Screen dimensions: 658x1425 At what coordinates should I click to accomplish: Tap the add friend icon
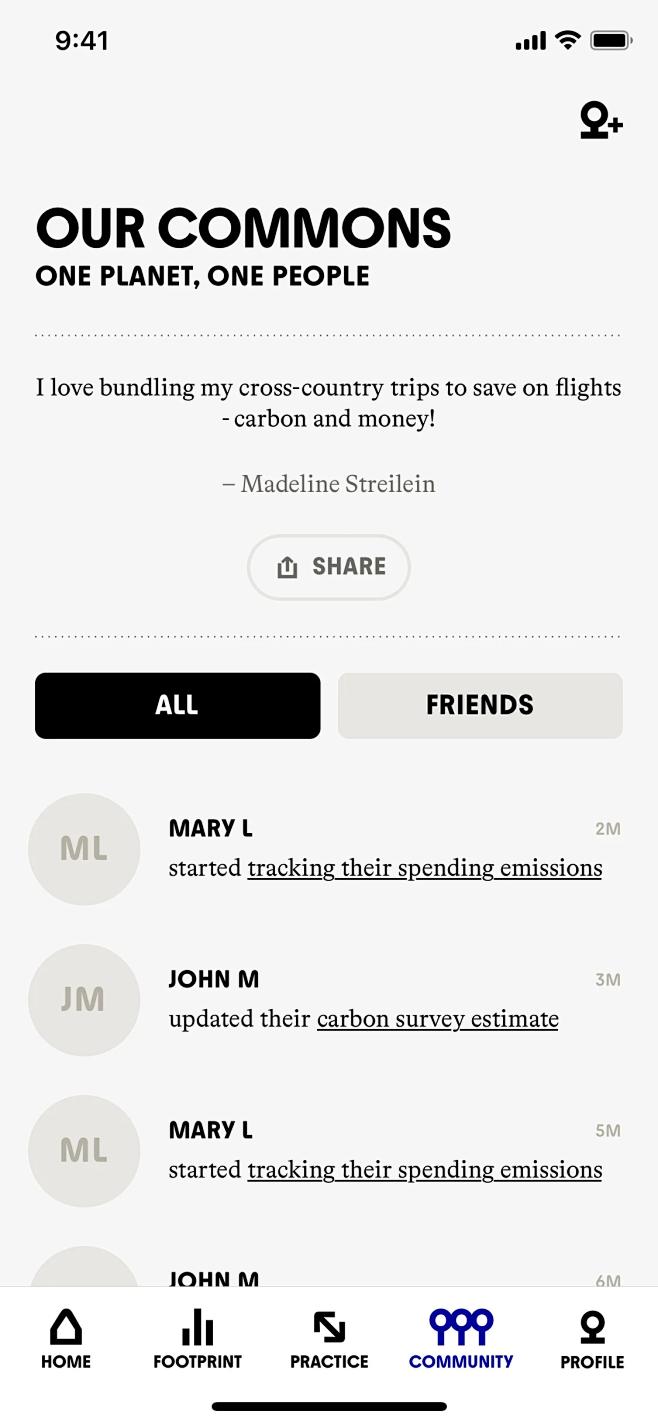click(601, 121)
